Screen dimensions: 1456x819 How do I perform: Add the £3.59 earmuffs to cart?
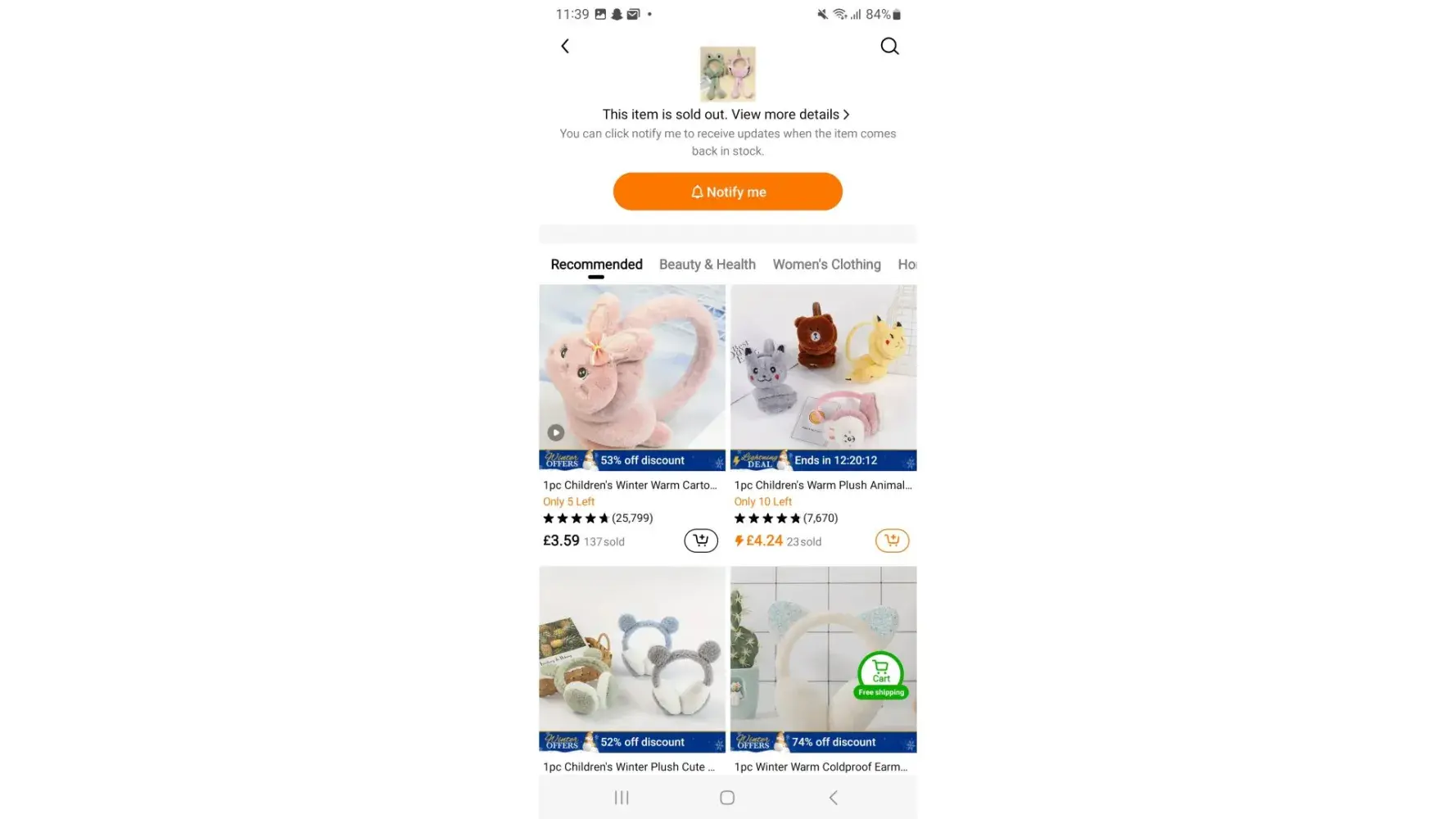[x=701, y=541]
